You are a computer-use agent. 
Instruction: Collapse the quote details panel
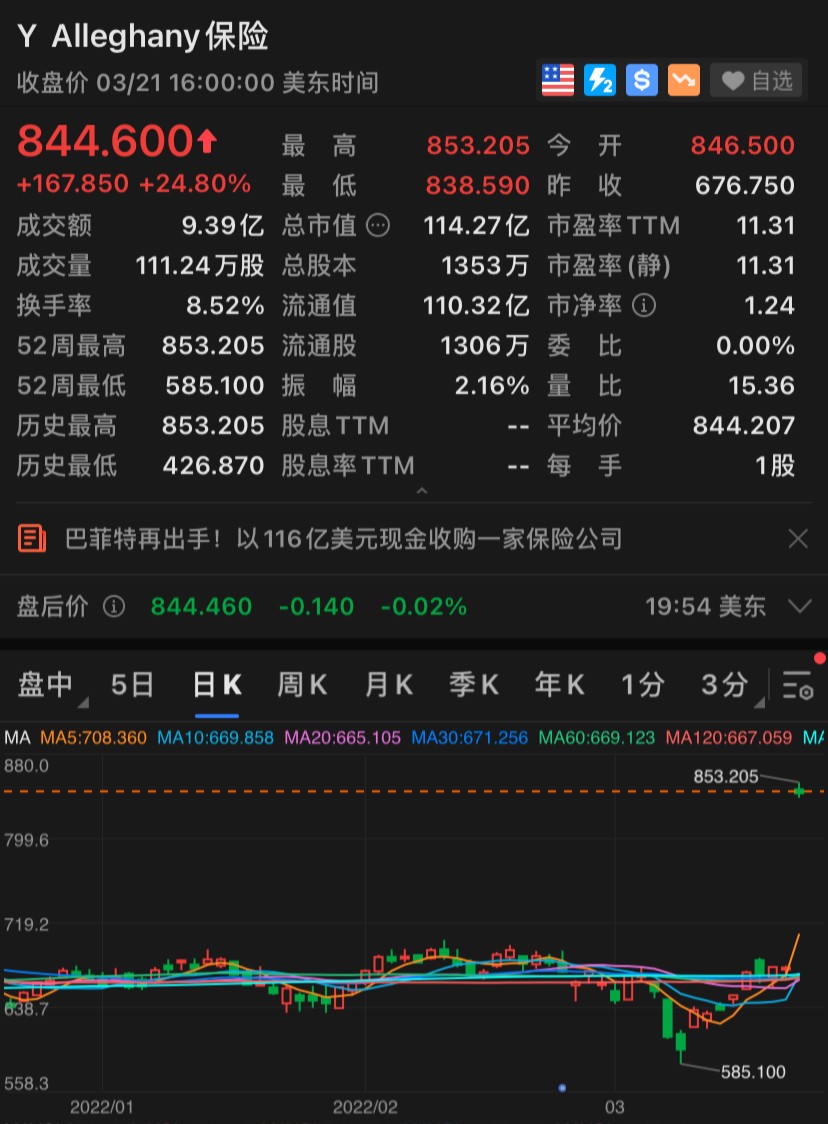click(422, 491)
